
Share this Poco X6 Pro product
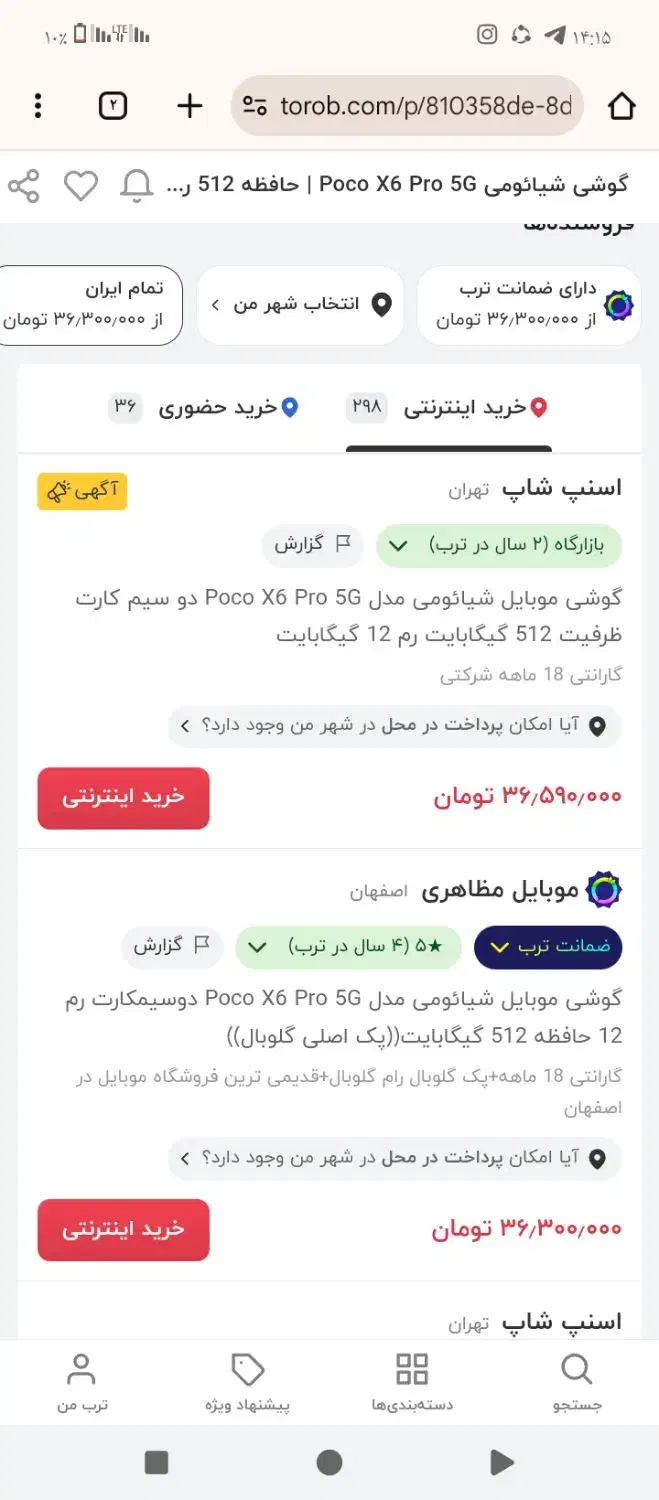tap(24, 185)
